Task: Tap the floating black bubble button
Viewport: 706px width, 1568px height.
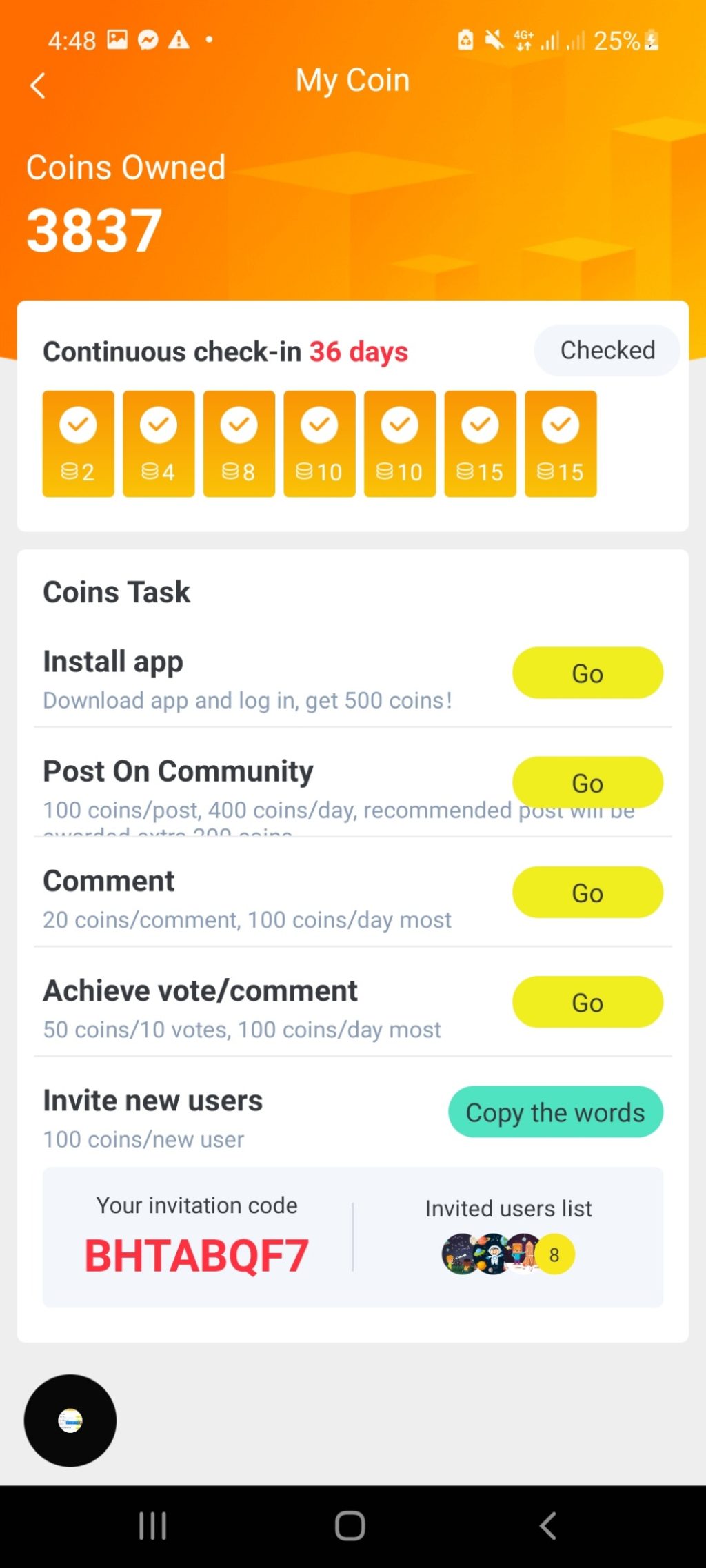Action: click(70, 1421)
